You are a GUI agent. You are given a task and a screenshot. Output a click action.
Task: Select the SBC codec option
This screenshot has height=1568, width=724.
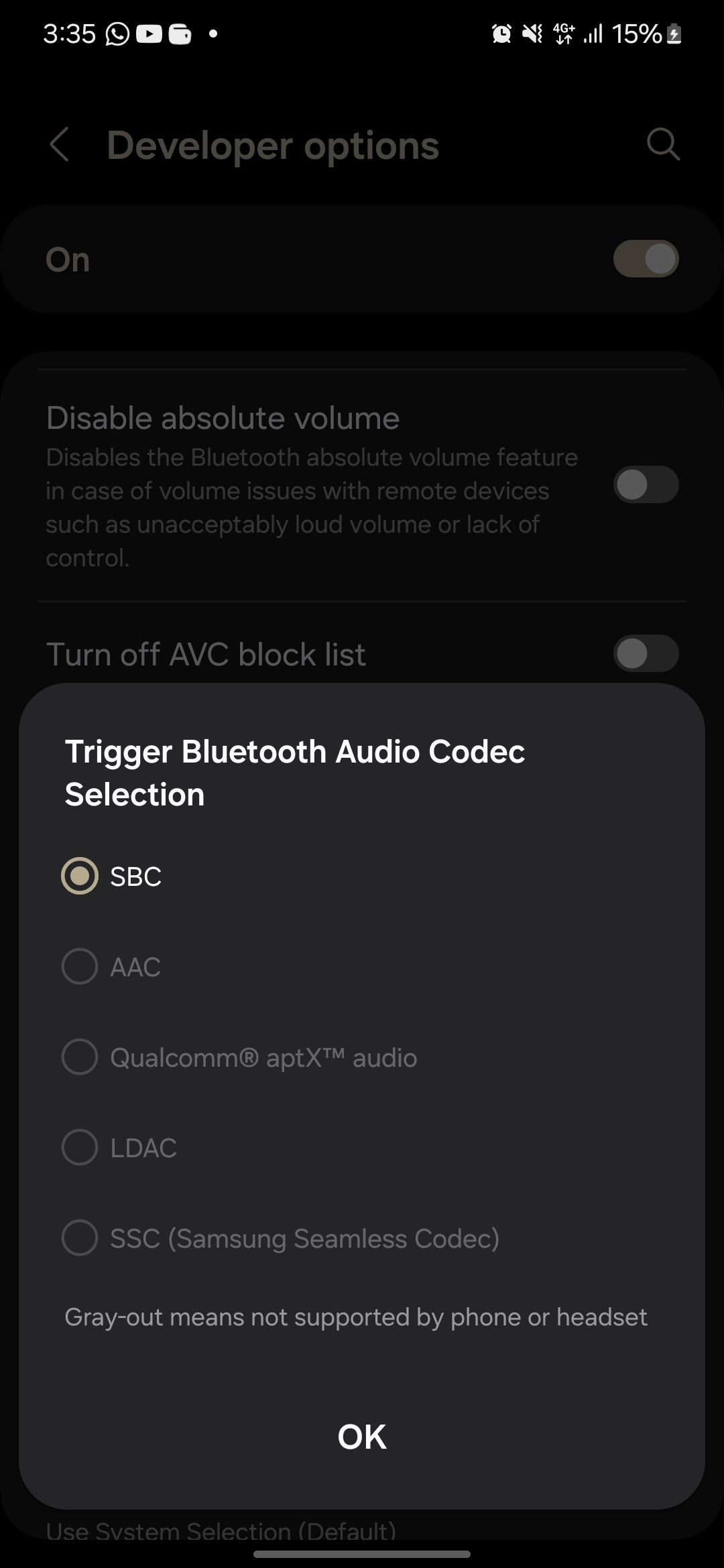click(80, 876)
